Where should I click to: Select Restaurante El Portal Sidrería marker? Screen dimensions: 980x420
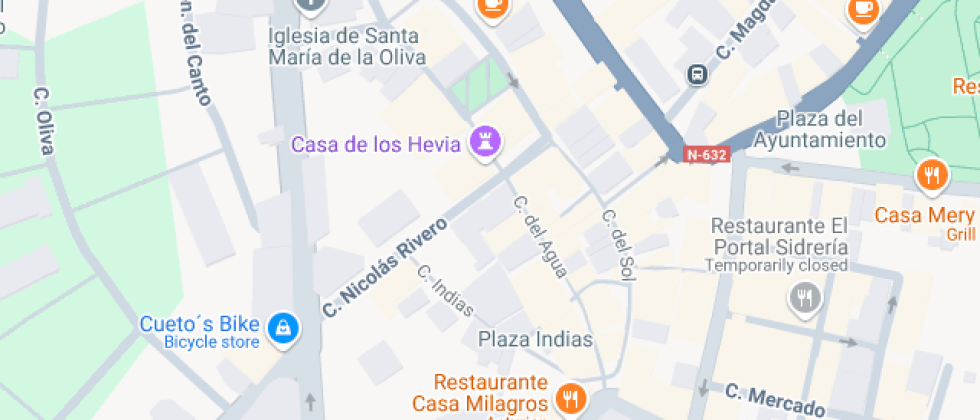coord(805,296)
